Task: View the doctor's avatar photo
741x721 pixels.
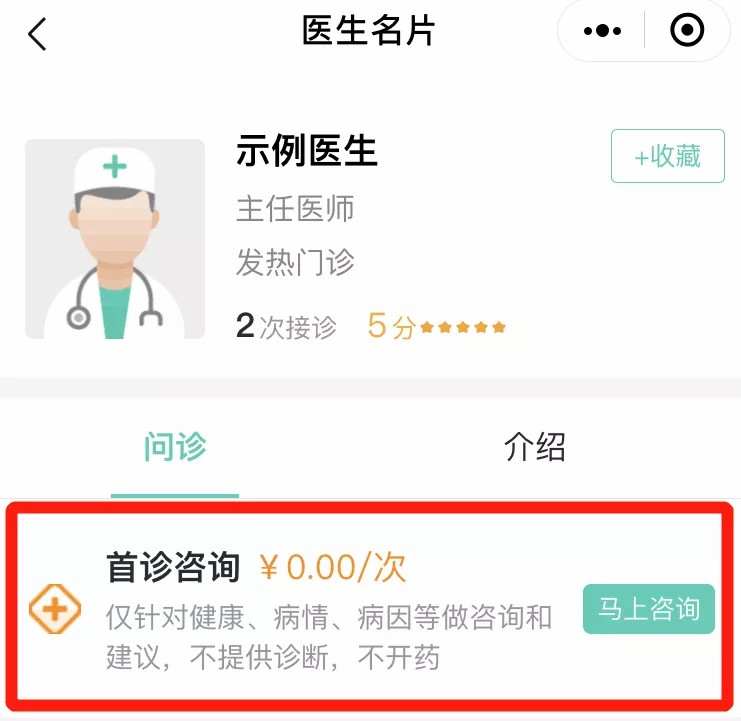Action: (115, 238)
